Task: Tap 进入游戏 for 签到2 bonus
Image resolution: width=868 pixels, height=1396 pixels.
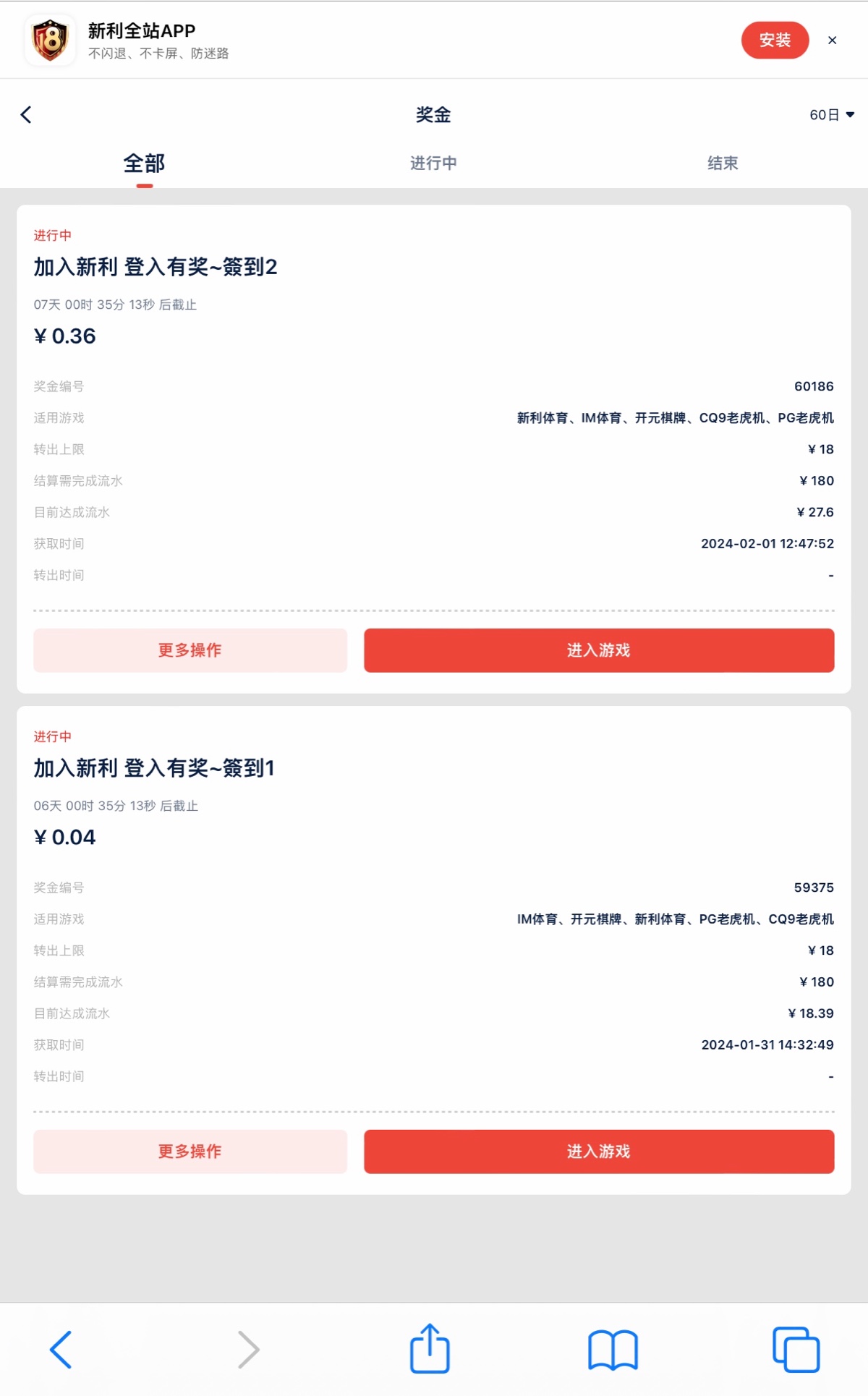Action: click(598, 650)
